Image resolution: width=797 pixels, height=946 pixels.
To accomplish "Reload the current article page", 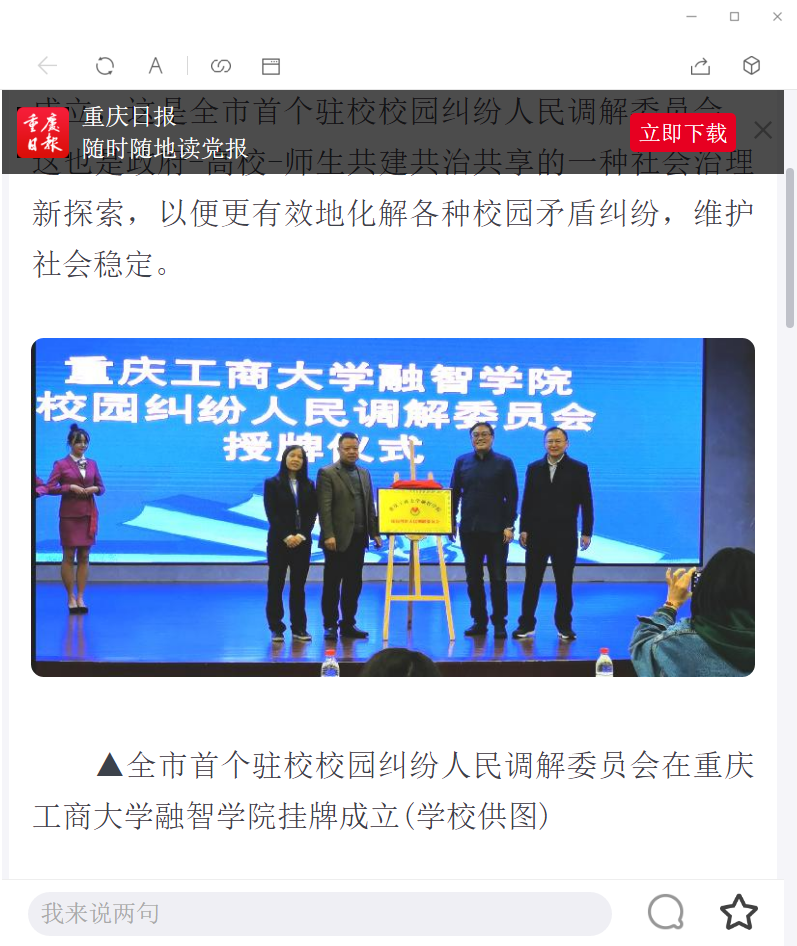I will 104,66.
